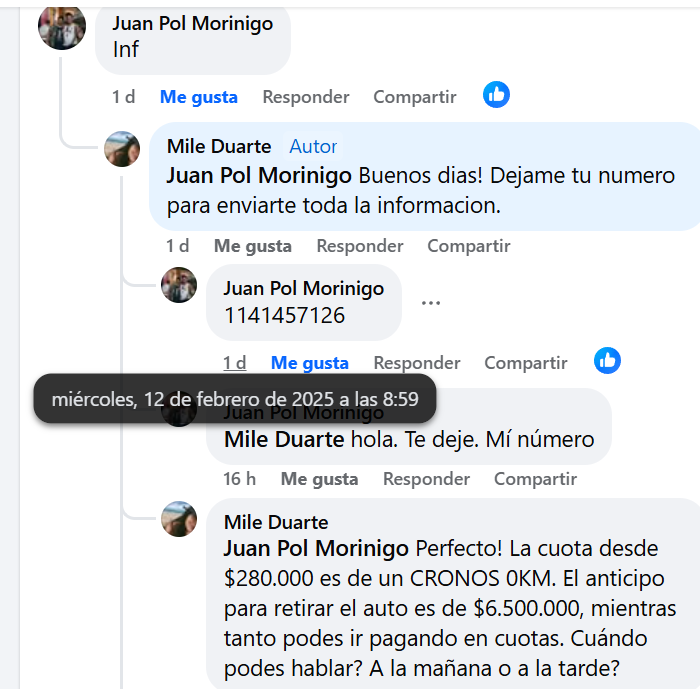Tap the Mile Duarte mention in 'hola' comment

pyautogui.click(x=285, y=439)
